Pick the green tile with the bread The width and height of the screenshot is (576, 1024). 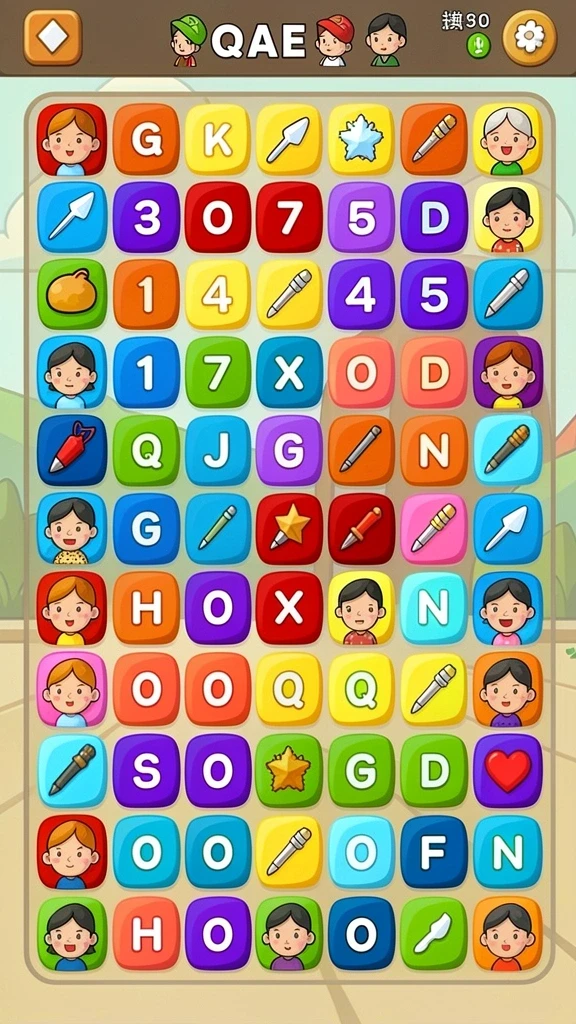(x=72, y=294)
